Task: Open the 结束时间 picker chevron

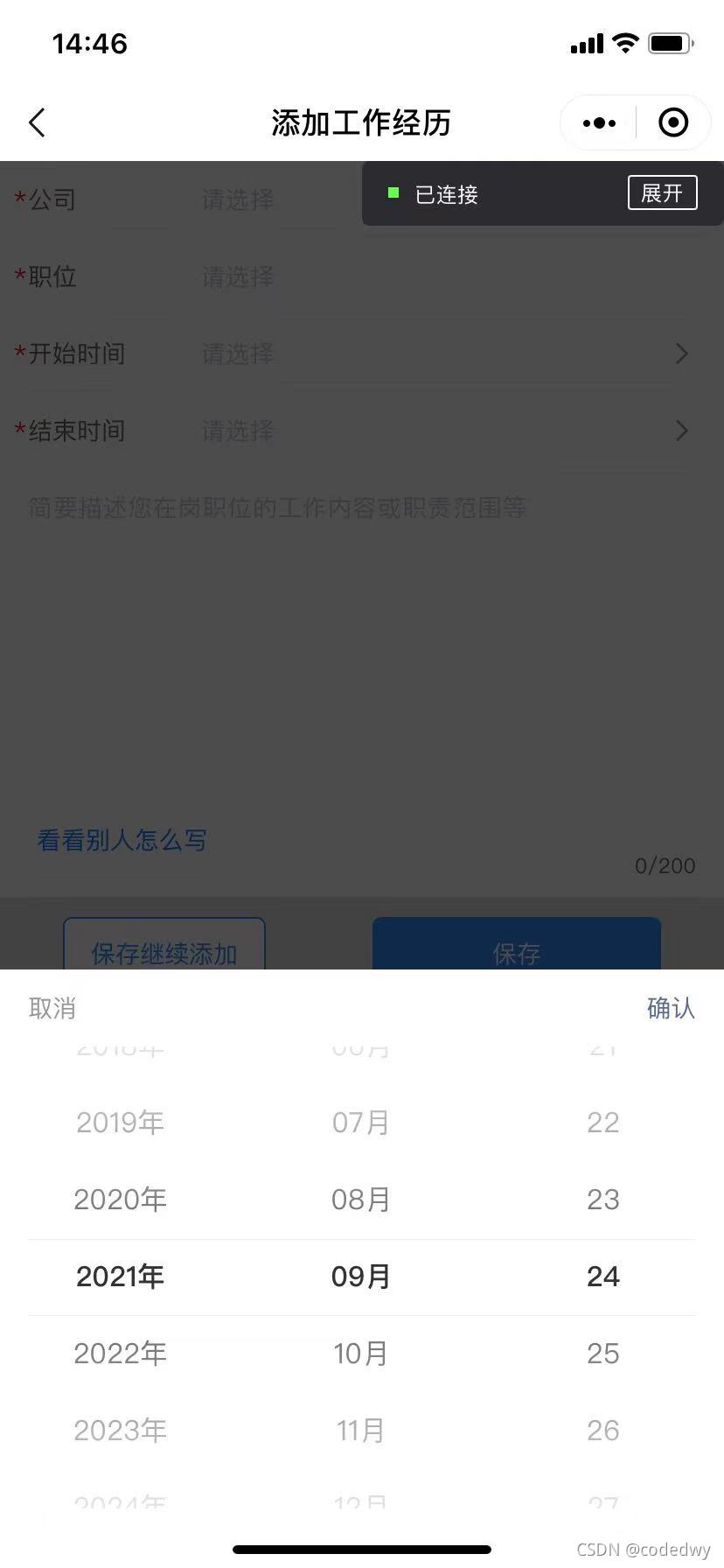Action: point(681,430)
